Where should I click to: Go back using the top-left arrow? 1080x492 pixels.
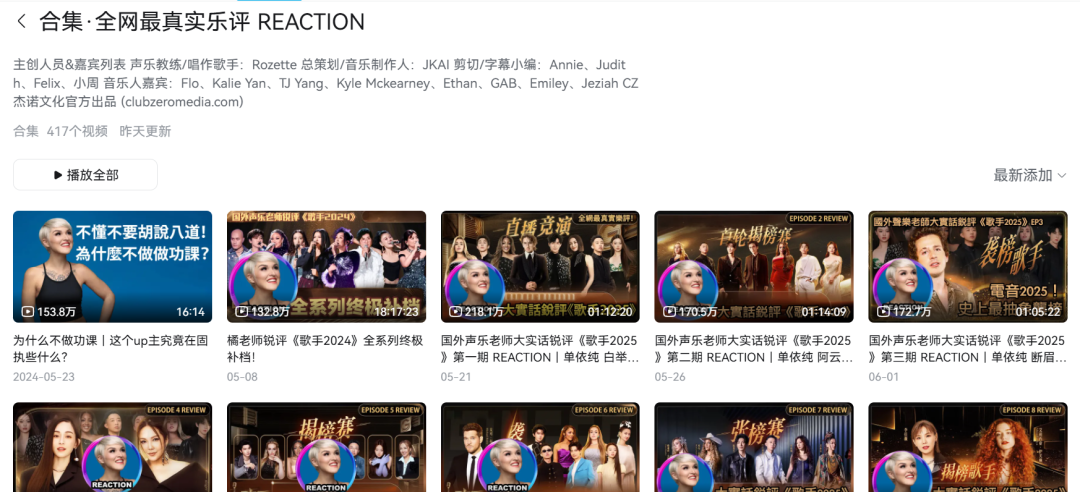[21, 21]
